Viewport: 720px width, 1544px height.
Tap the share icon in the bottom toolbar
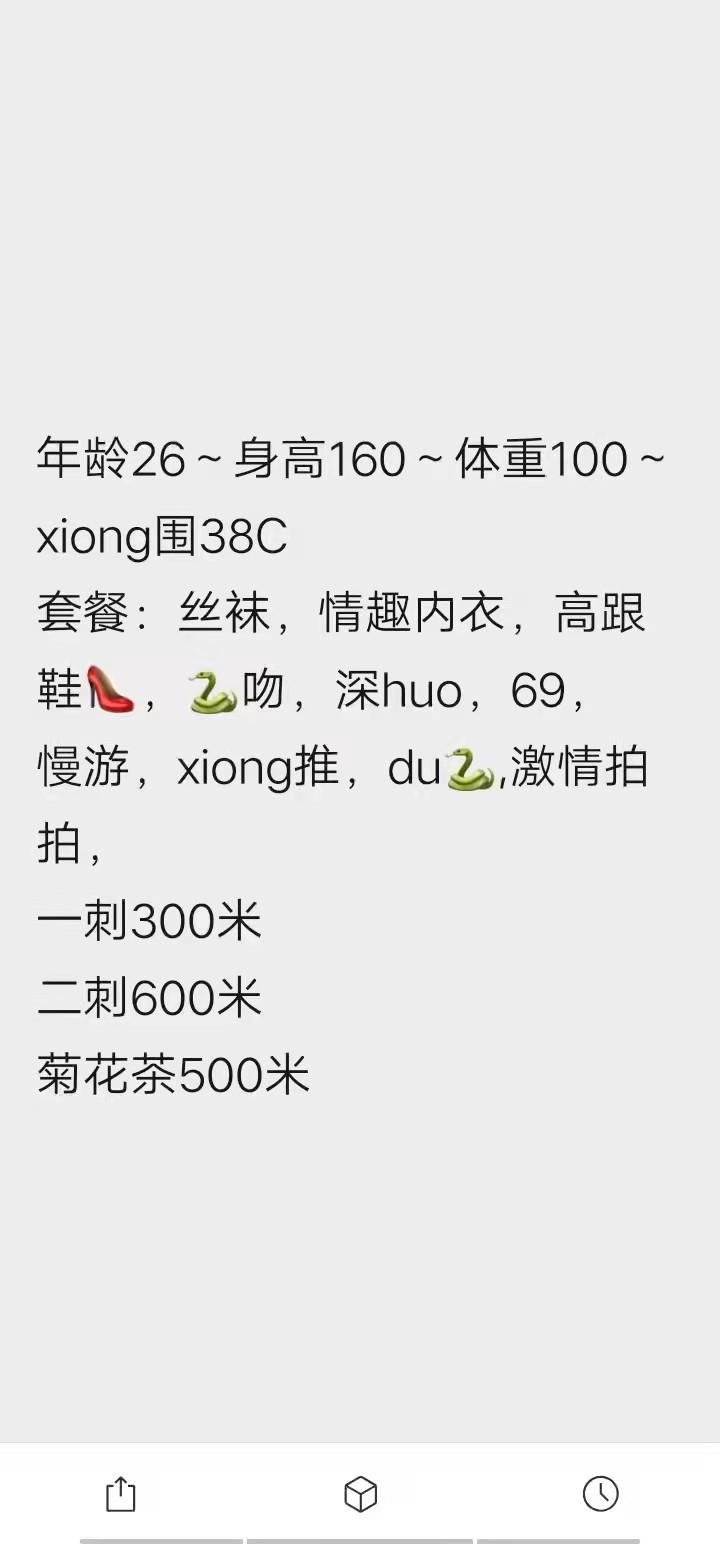[120, 1494]
